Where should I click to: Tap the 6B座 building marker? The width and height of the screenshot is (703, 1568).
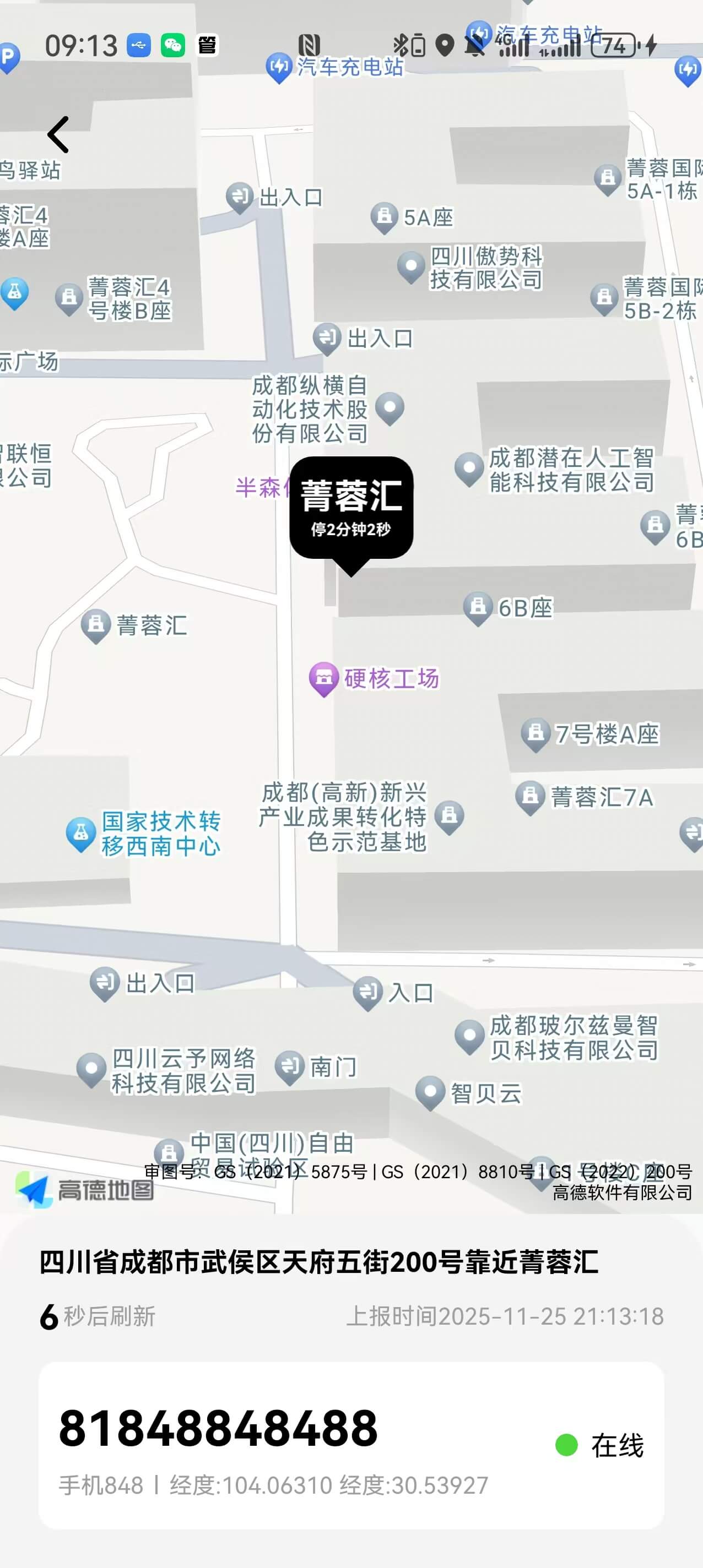478,607
